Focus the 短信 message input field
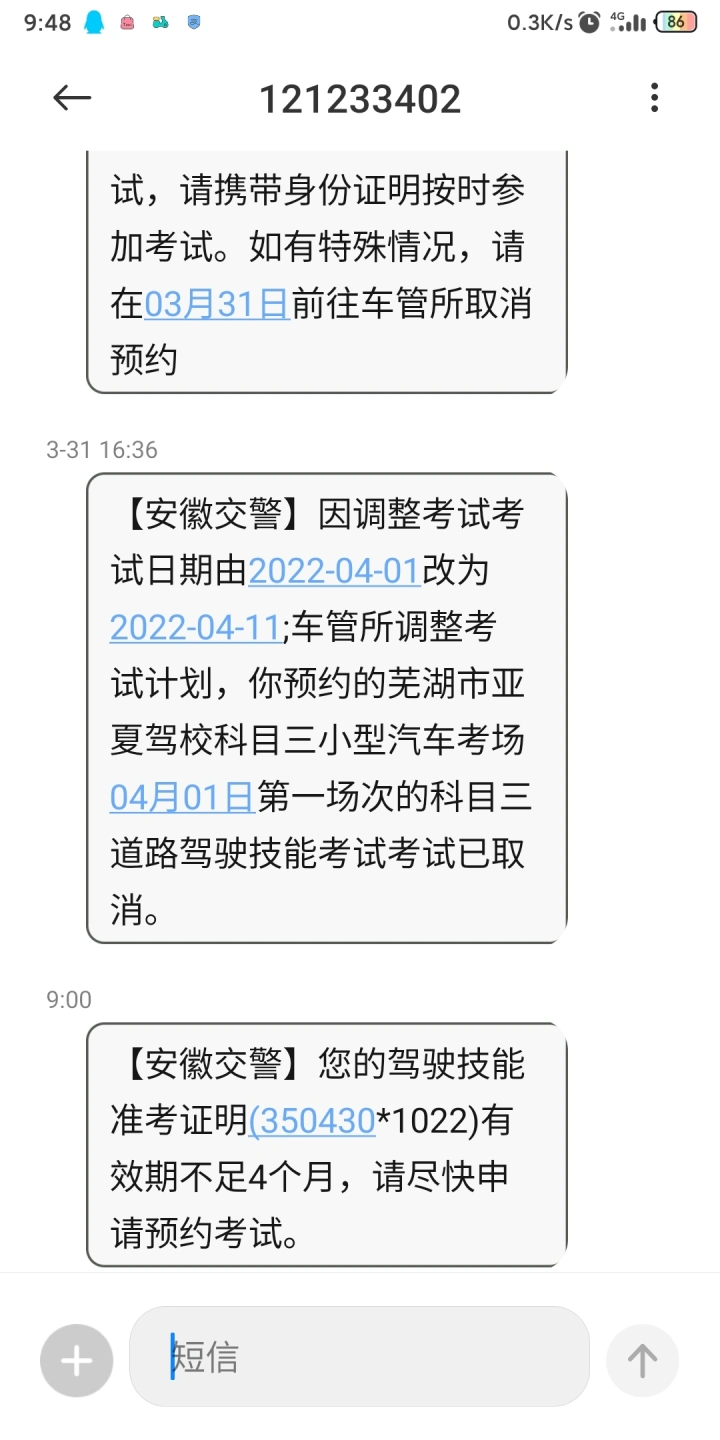720x1440 pixels. click(359, 1357)
